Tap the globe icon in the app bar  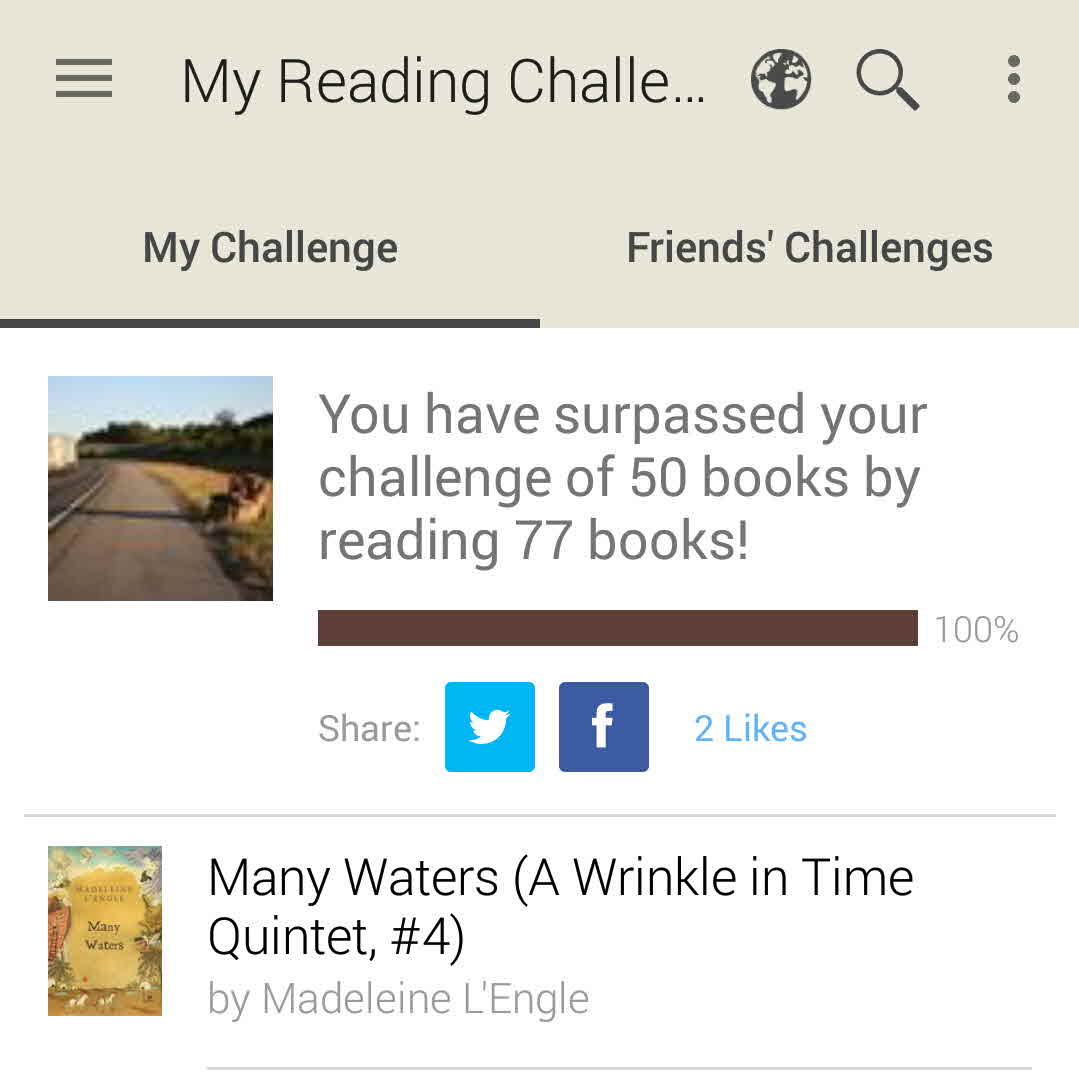coord(780,79)
